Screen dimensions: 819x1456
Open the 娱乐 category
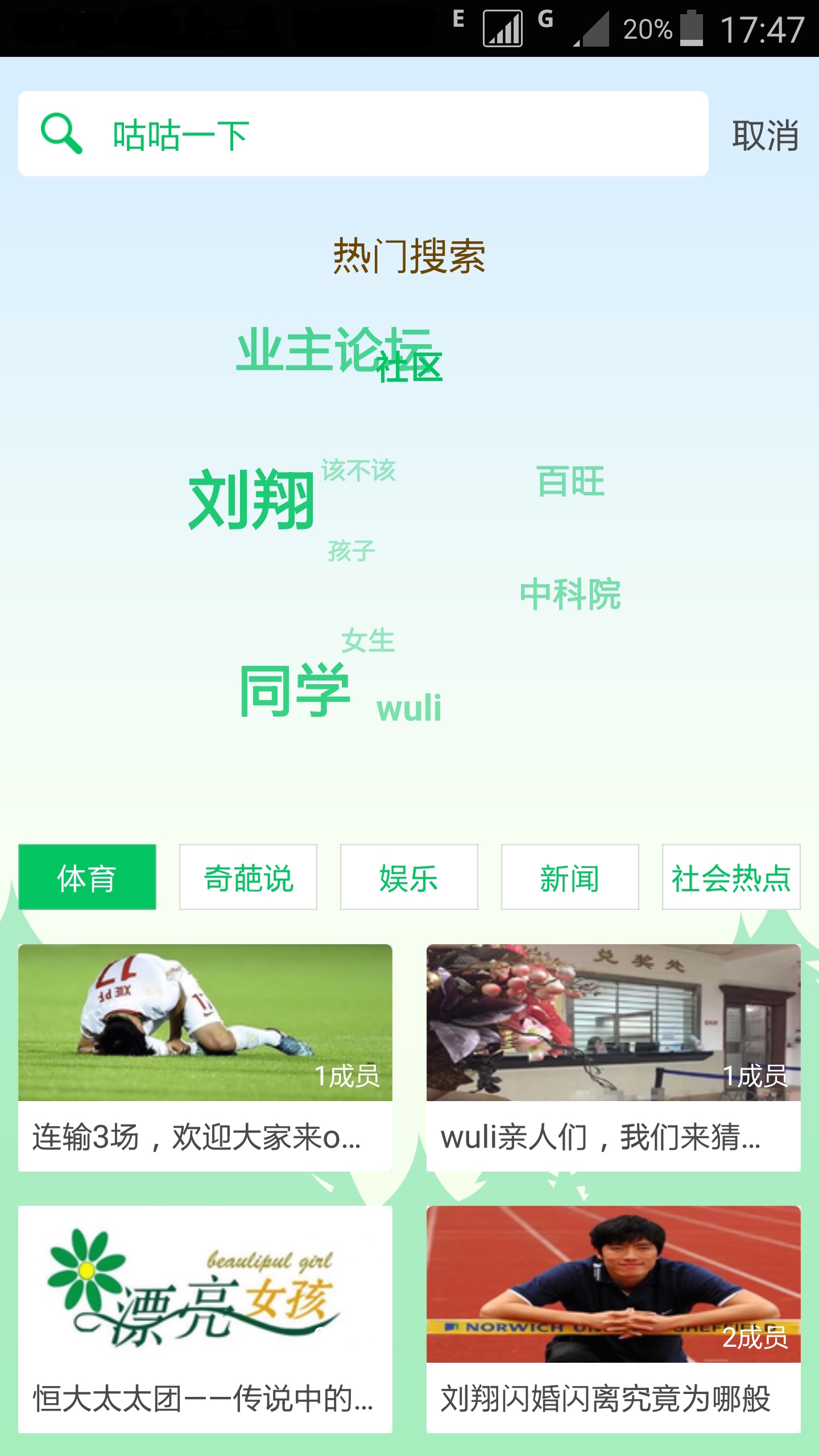coord(409,876)
